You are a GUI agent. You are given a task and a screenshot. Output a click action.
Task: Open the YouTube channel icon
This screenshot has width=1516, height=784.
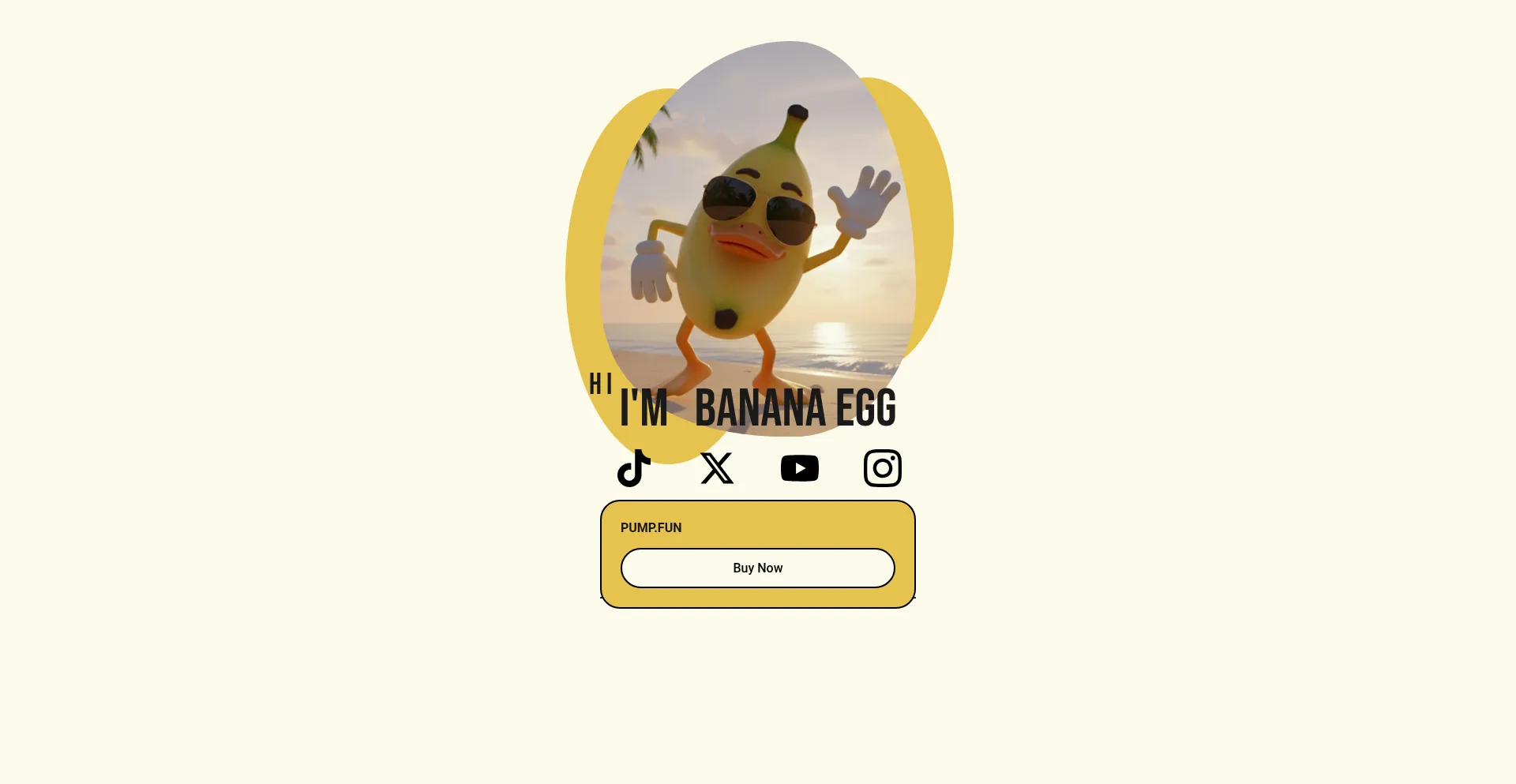(800, 468)
